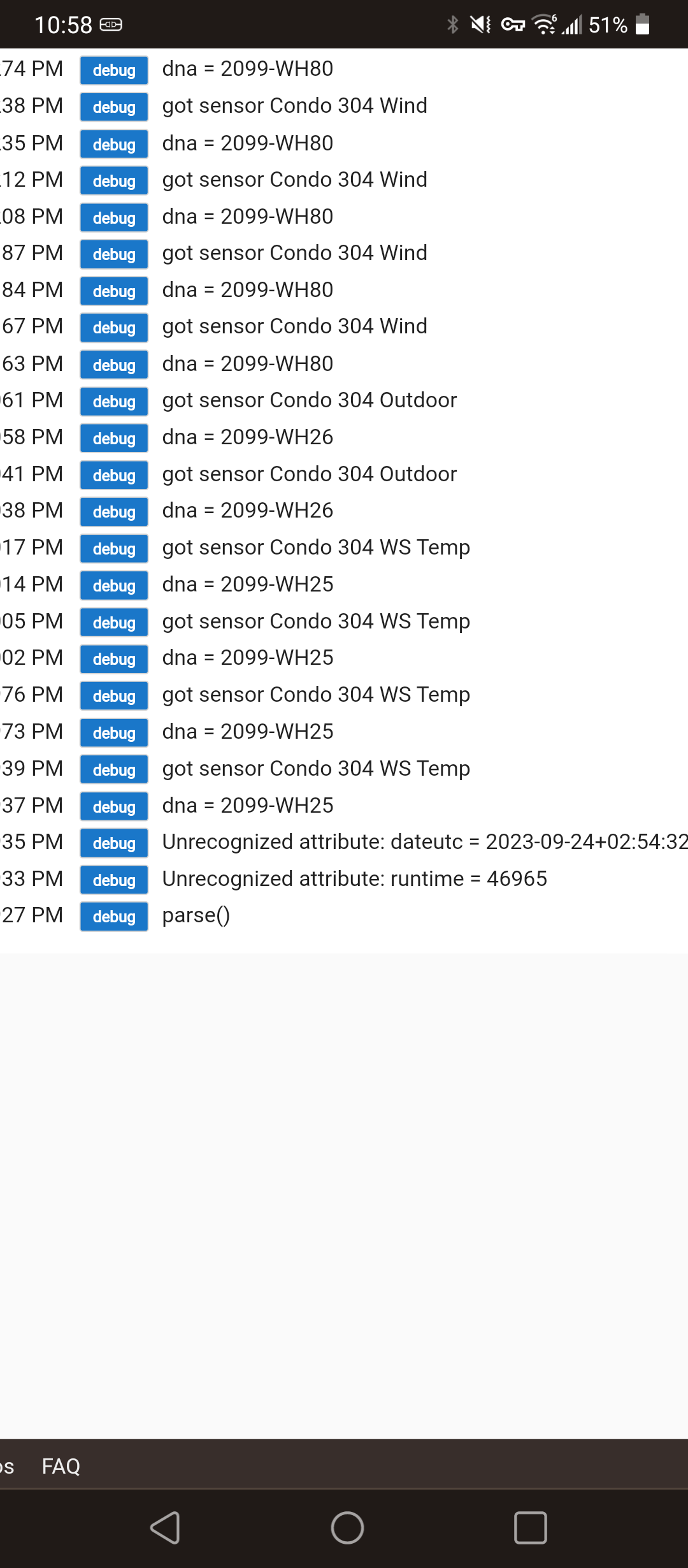The image size is (688, 1568).
Task: Tap the :37 PM timestamp beside dna = 2099-WH25
Action: pyautogui.click(x=31, y=805)
